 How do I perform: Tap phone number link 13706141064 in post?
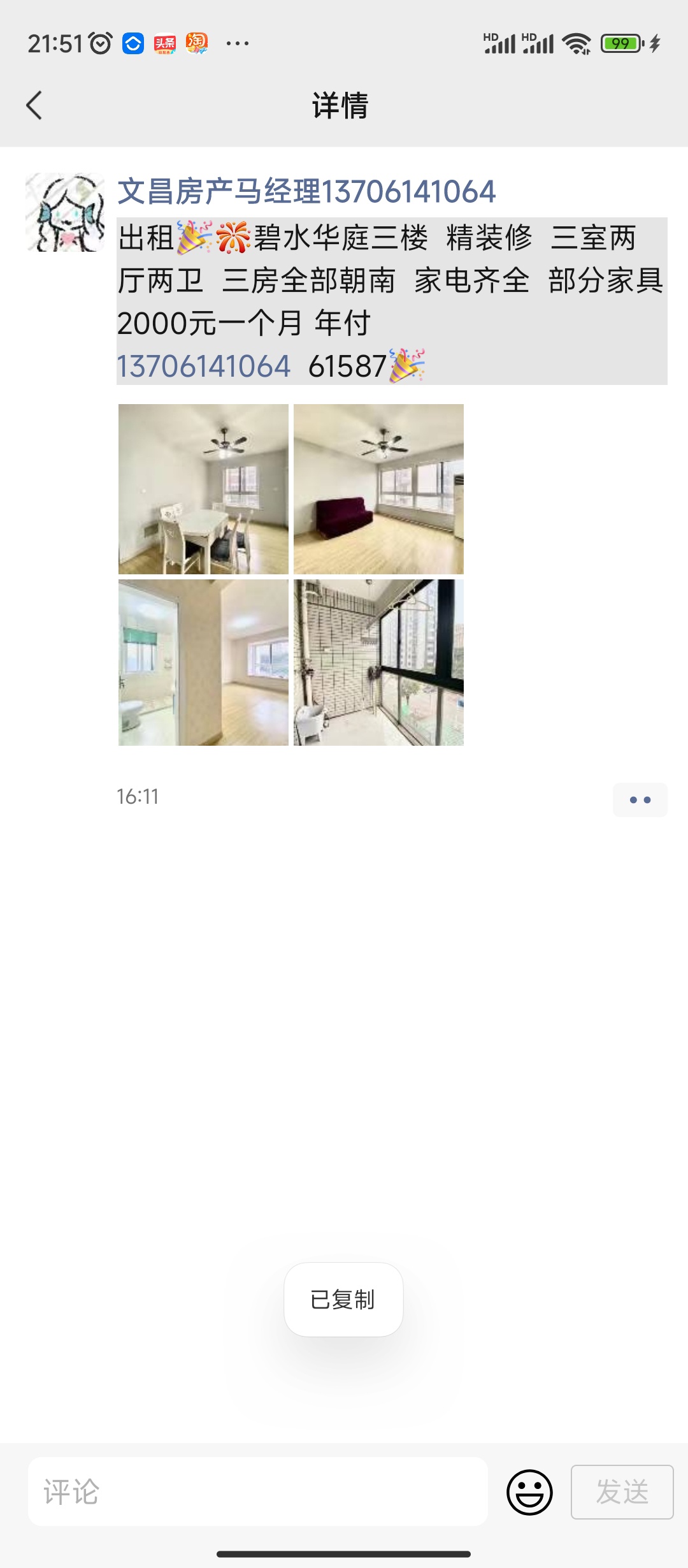pyautogui.click(x=204, y=367)
